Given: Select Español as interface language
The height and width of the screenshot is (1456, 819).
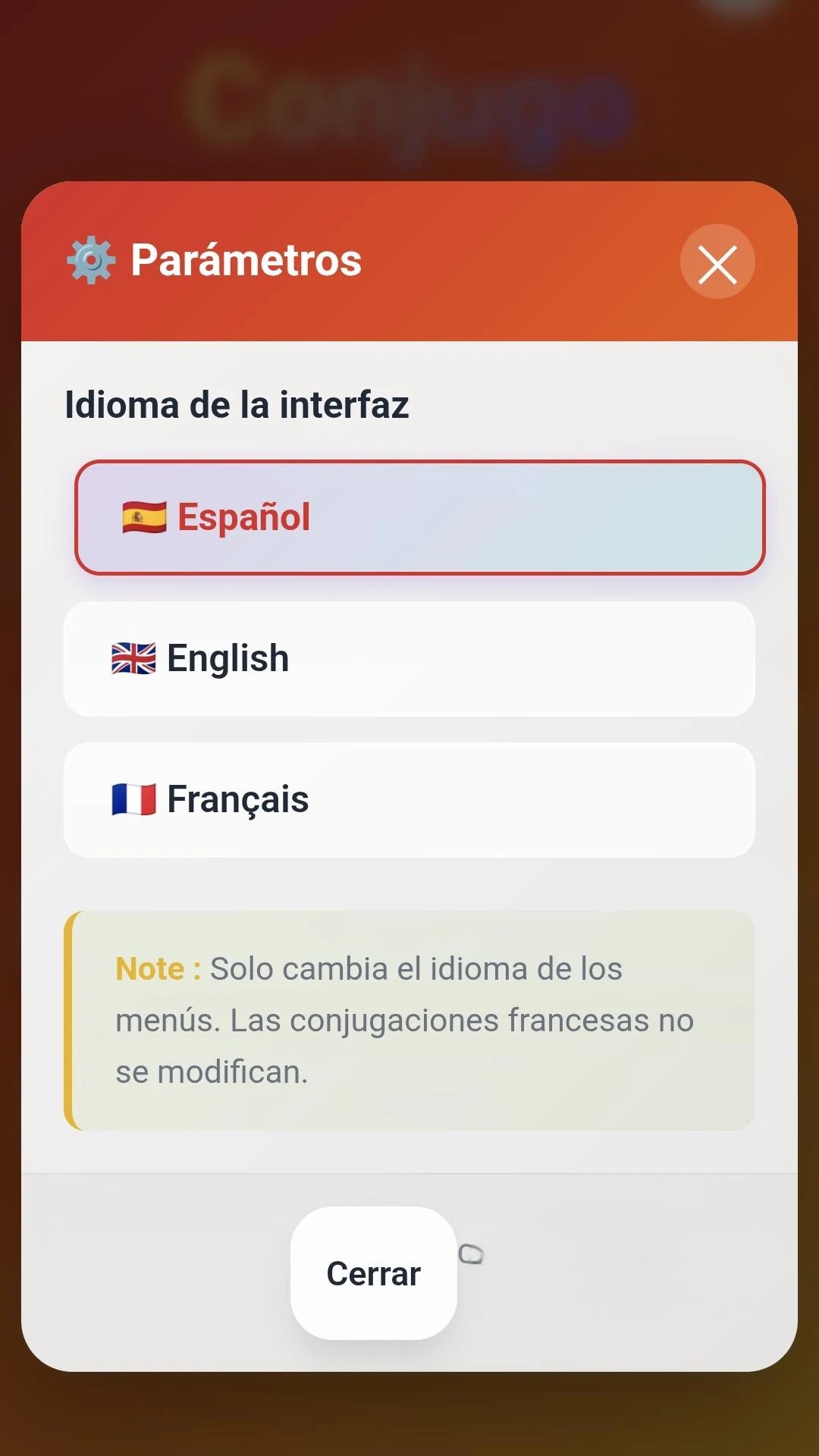Looking at the screenshot, I should [x=419, y=517].
